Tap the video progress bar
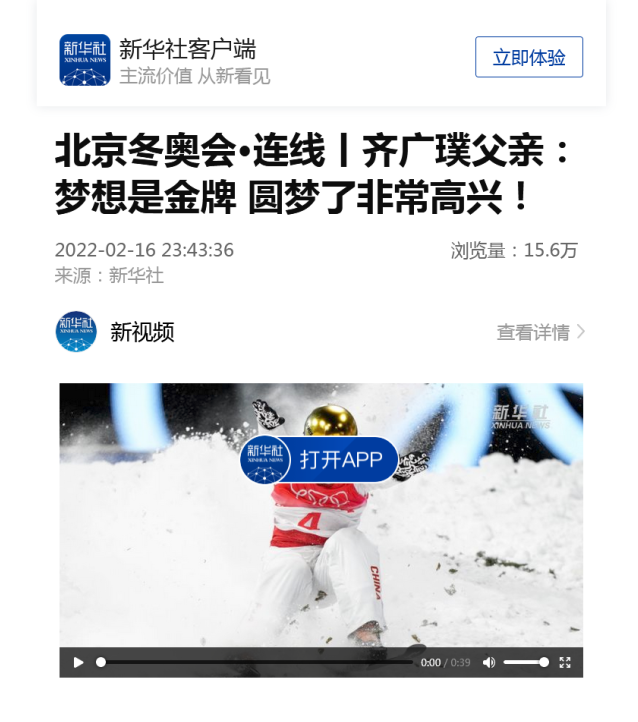638x722 pixels. 255,662
